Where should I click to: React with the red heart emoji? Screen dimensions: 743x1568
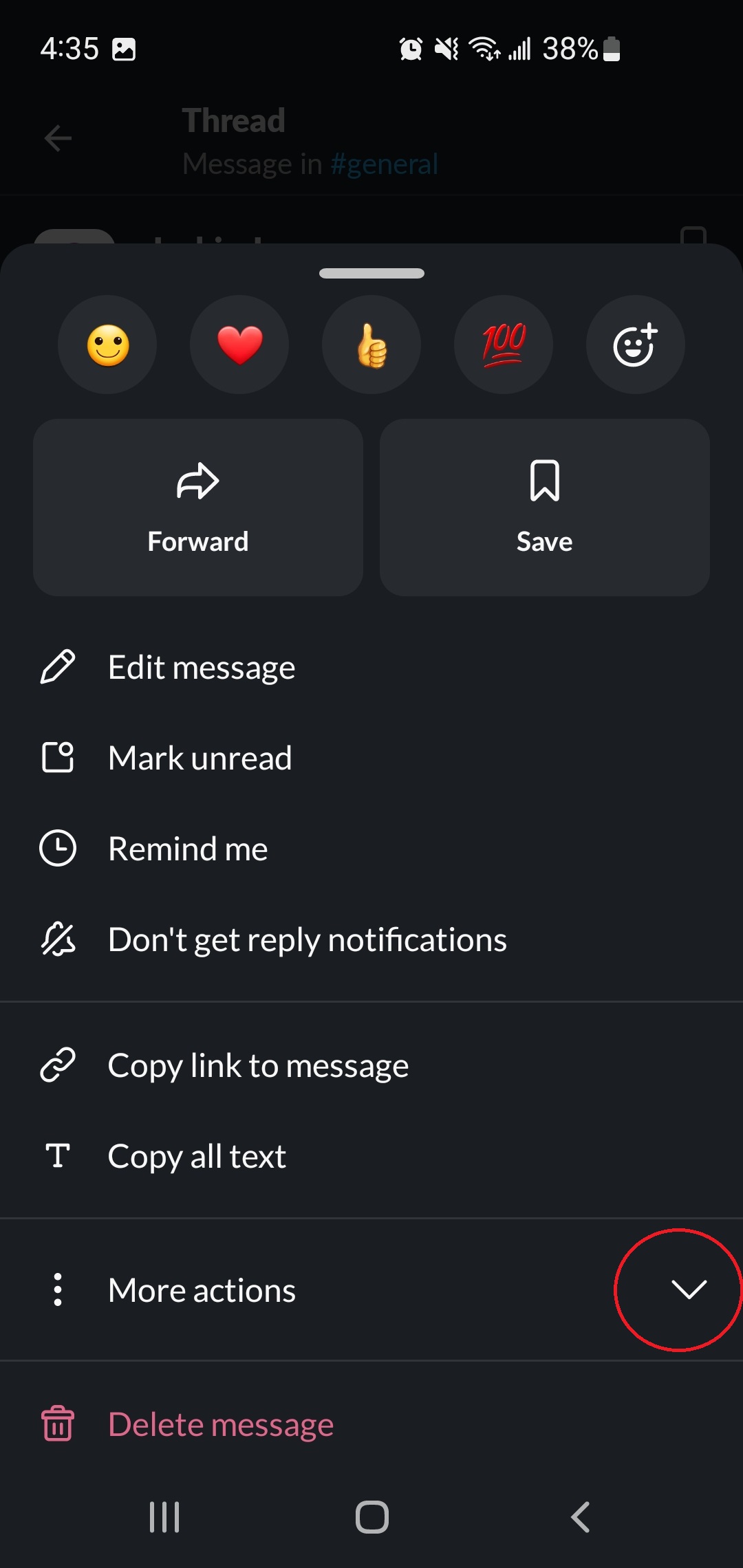tap(239, 345)
